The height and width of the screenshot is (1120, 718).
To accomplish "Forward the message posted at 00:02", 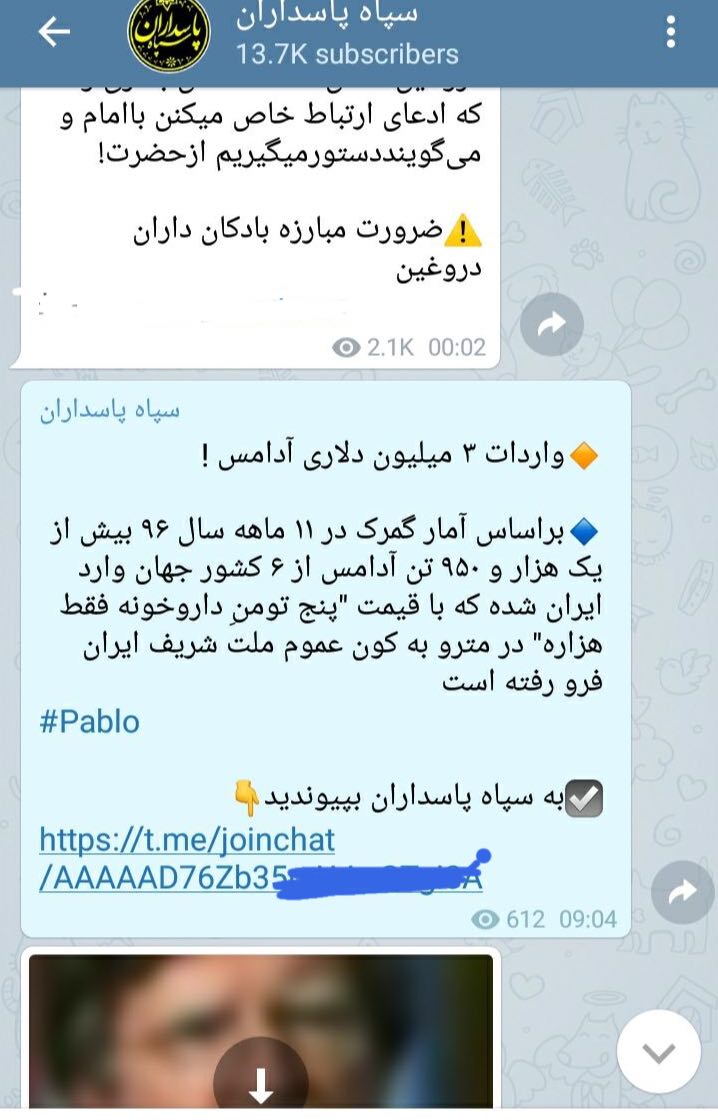I will coord(552,324).
